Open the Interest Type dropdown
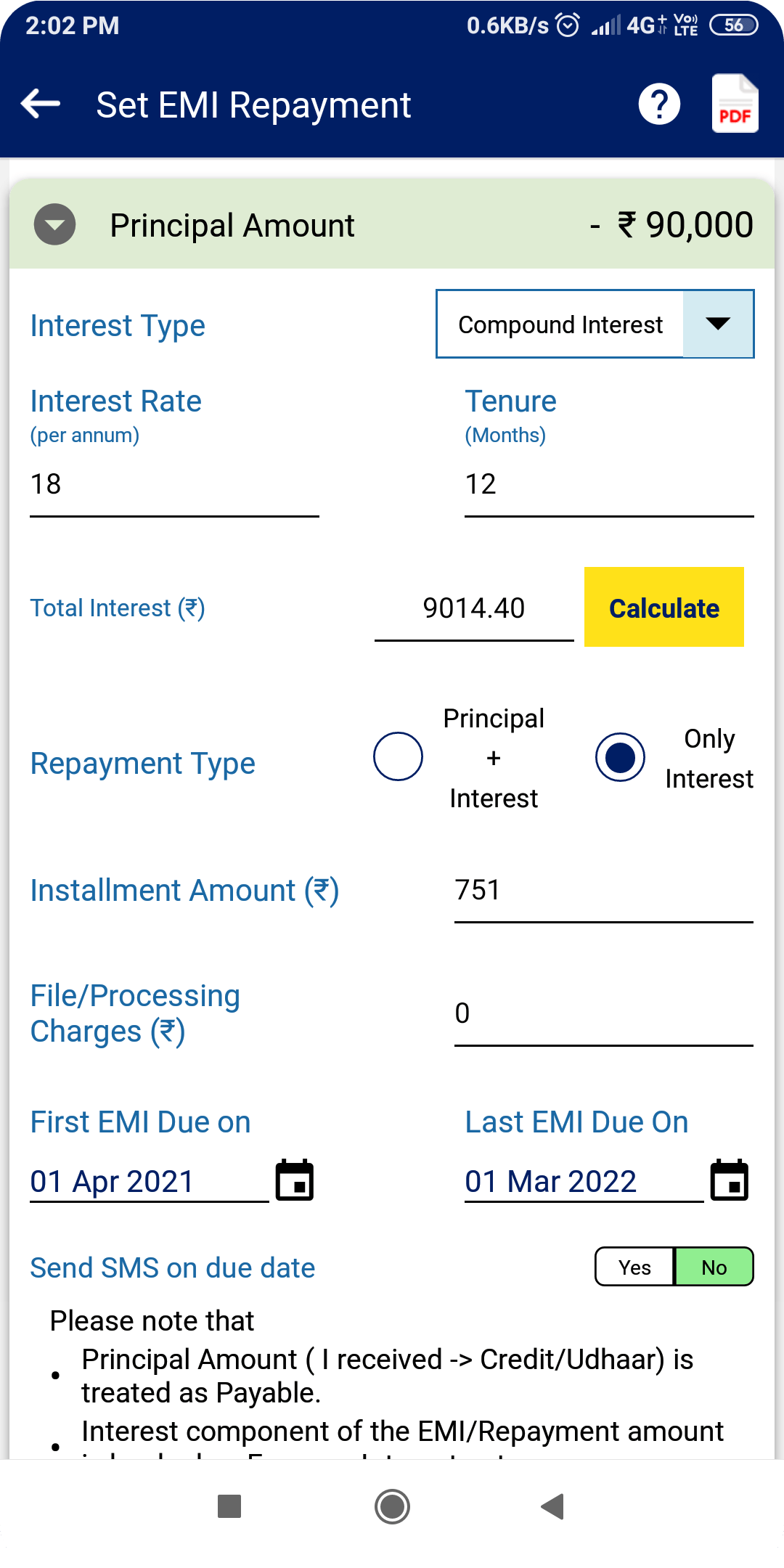The height and width of the screenshot is (1568, 784). click(x=595, y=324)
